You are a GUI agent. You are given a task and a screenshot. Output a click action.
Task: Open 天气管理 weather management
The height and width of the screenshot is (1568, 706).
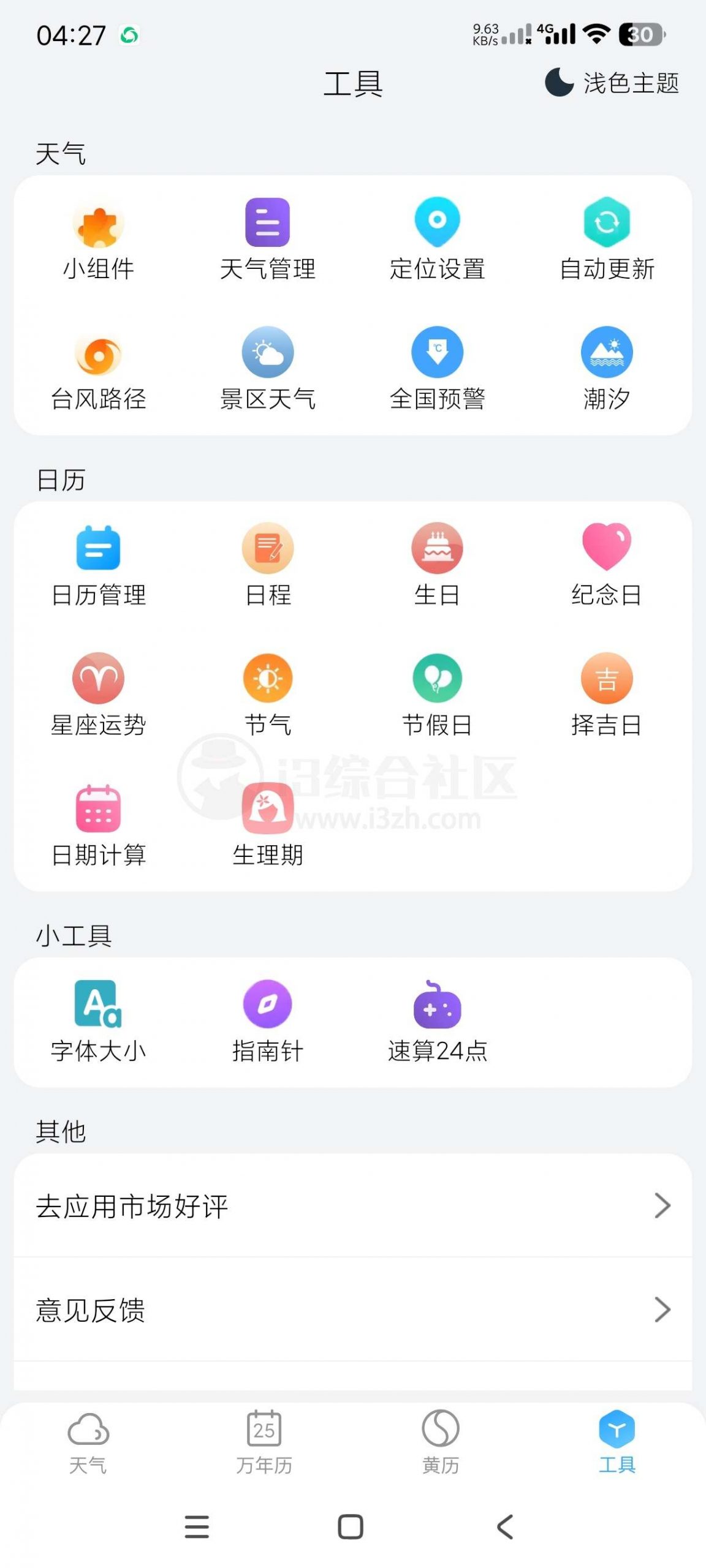pyautogui.click(x=268, y=239)
